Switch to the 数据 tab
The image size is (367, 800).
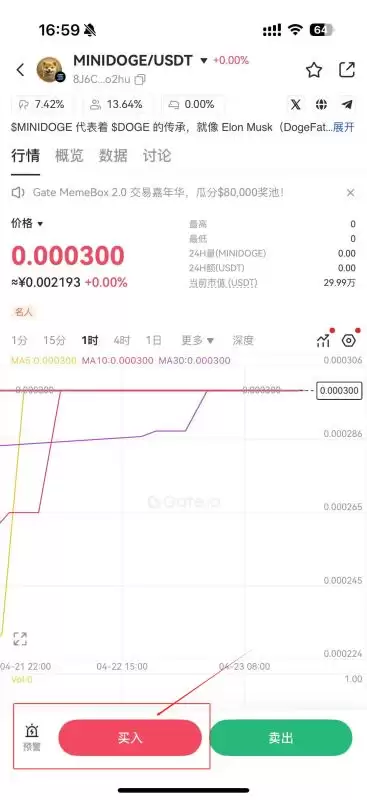(113, 156)
